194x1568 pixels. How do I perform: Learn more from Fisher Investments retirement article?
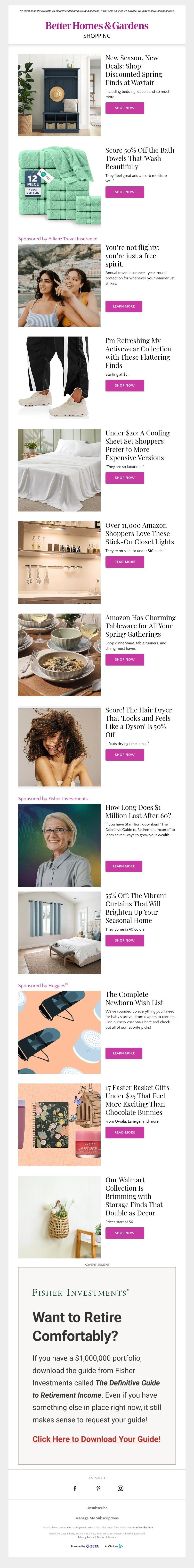tap(123, 866)
